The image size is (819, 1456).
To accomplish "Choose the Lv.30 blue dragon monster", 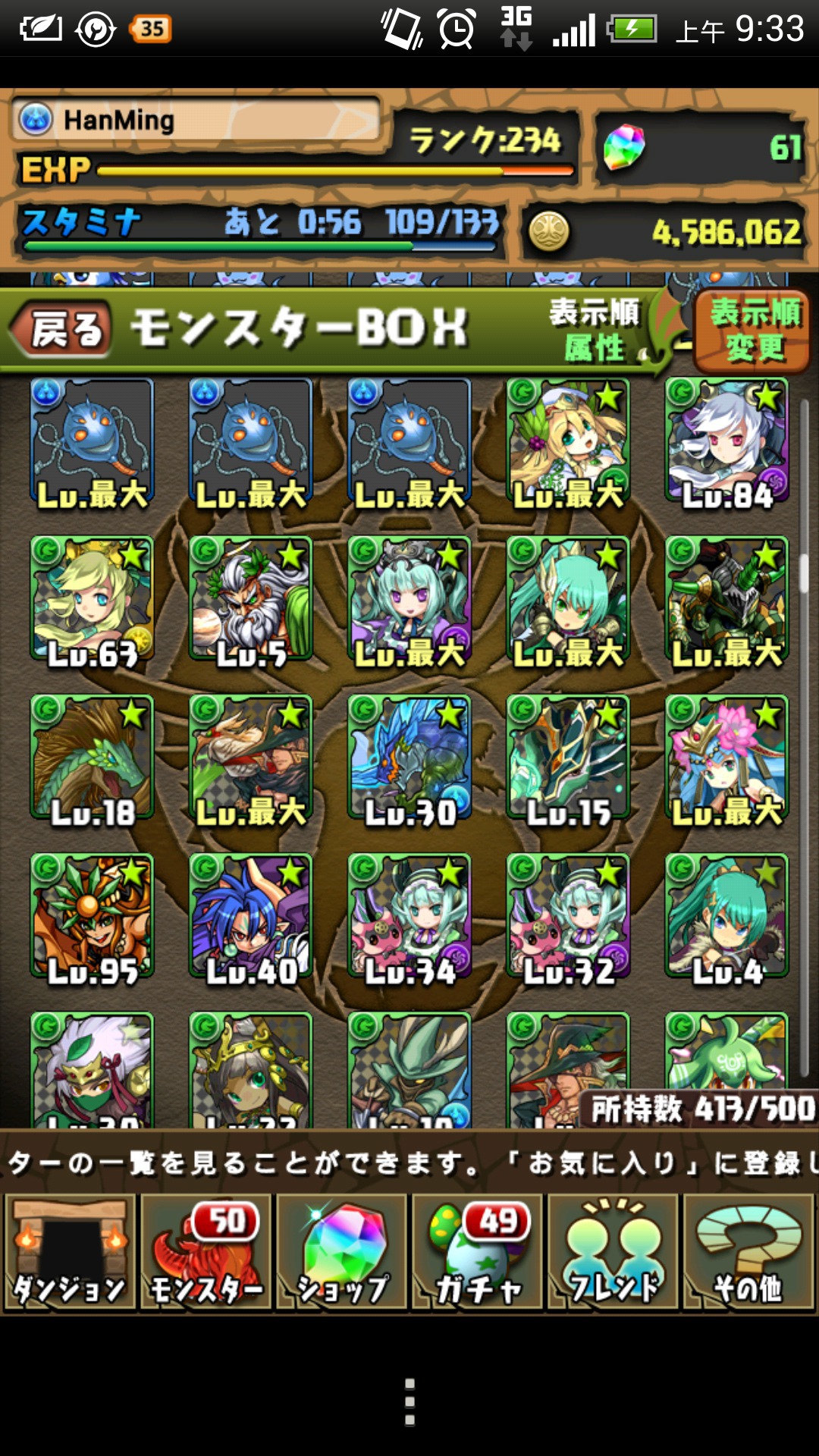I will click(409, 761).
